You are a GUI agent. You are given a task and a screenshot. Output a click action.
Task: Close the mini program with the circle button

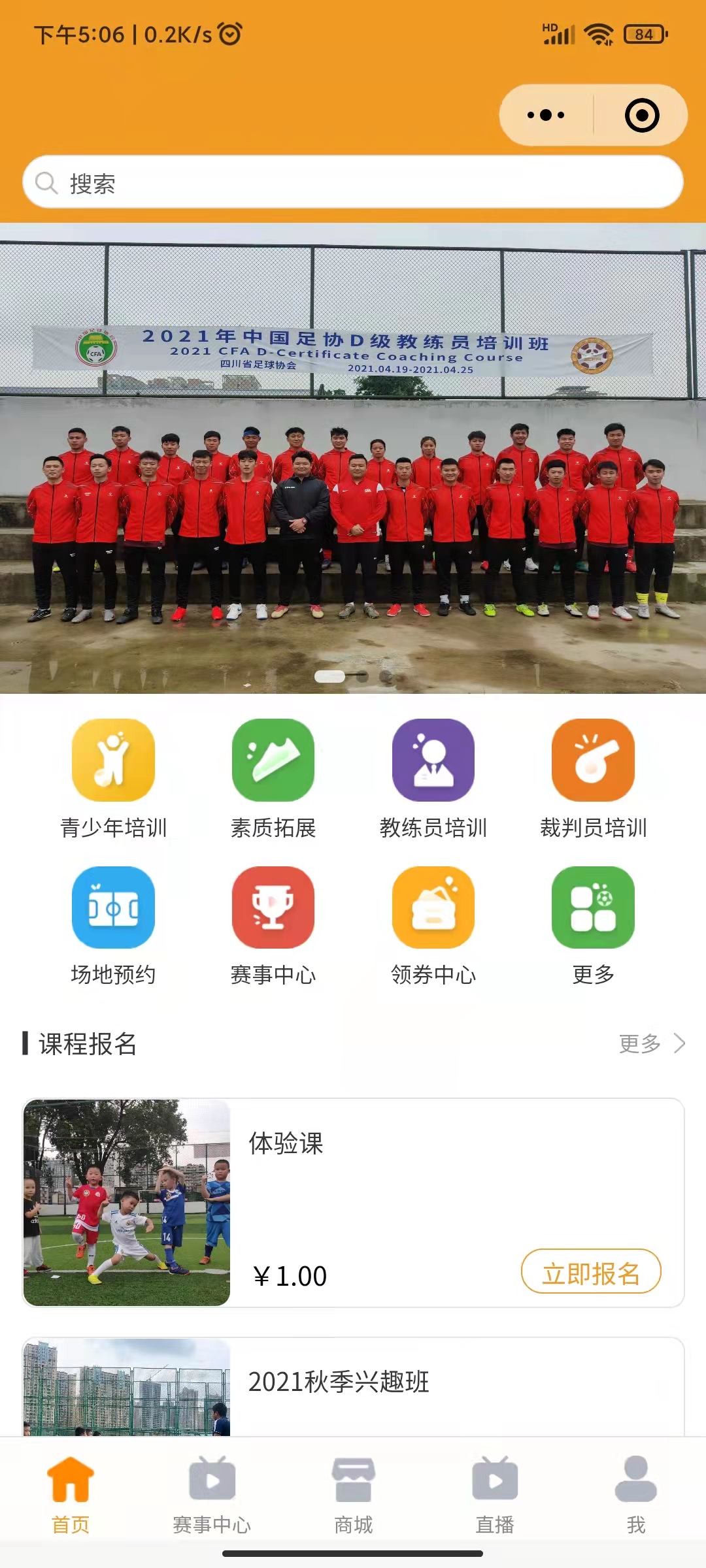click(642, 115)
